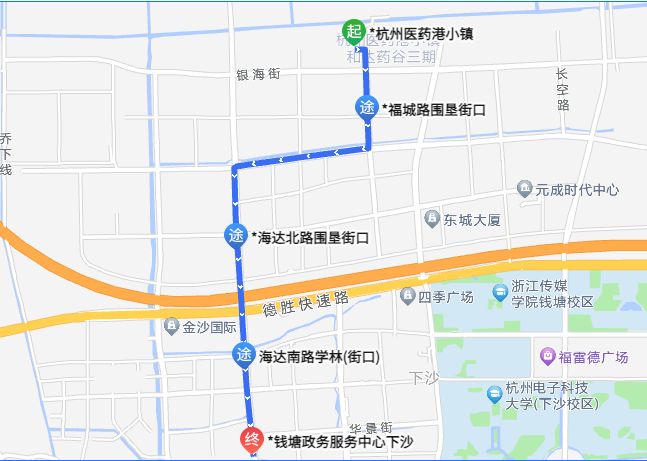Select the waypoint marker at 海达北路围垦街口
Viewport: 647px width, 461px height.
235,237
